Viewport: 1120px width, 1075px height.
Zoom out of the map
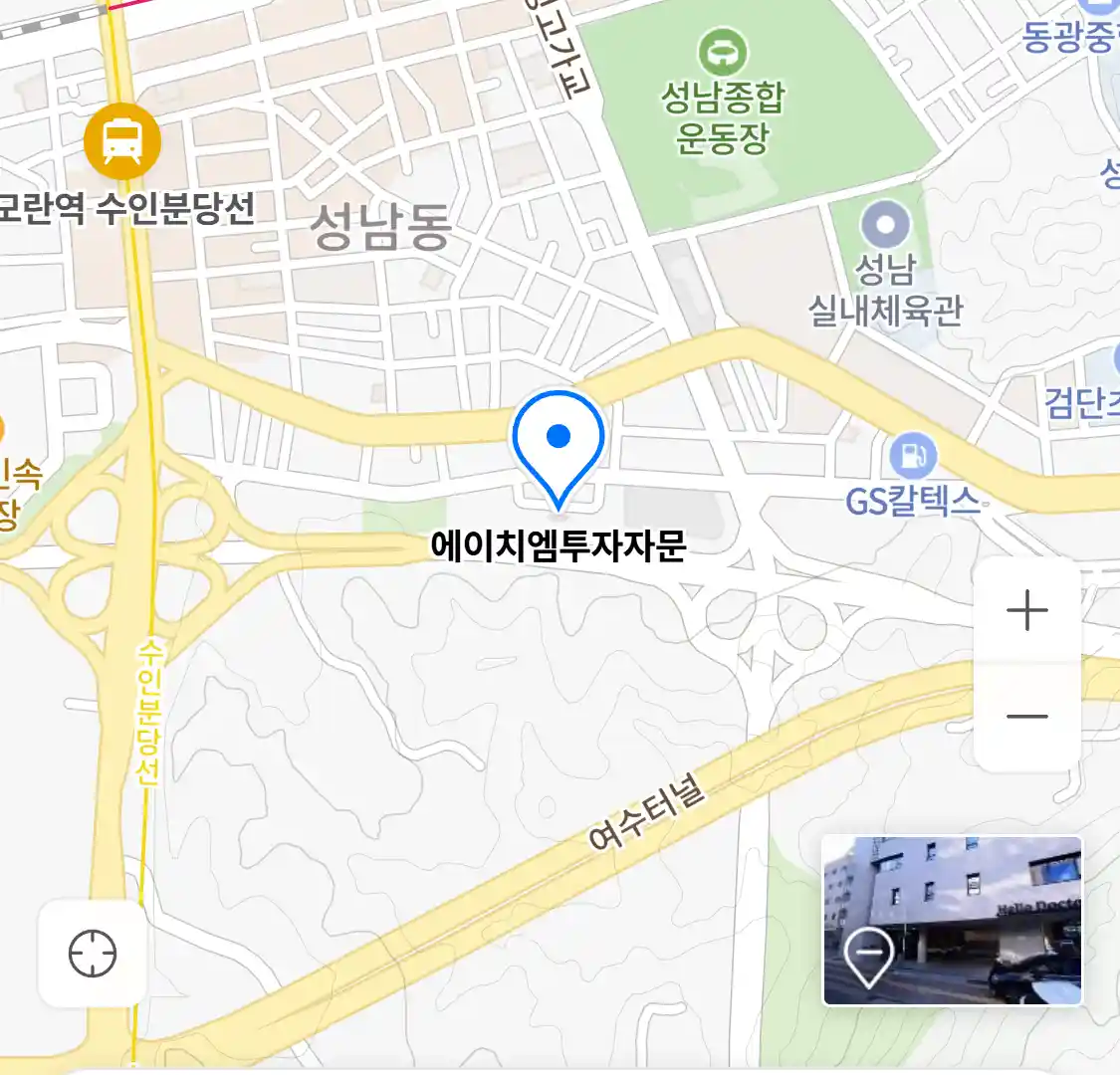click(x=1026, y=716)
